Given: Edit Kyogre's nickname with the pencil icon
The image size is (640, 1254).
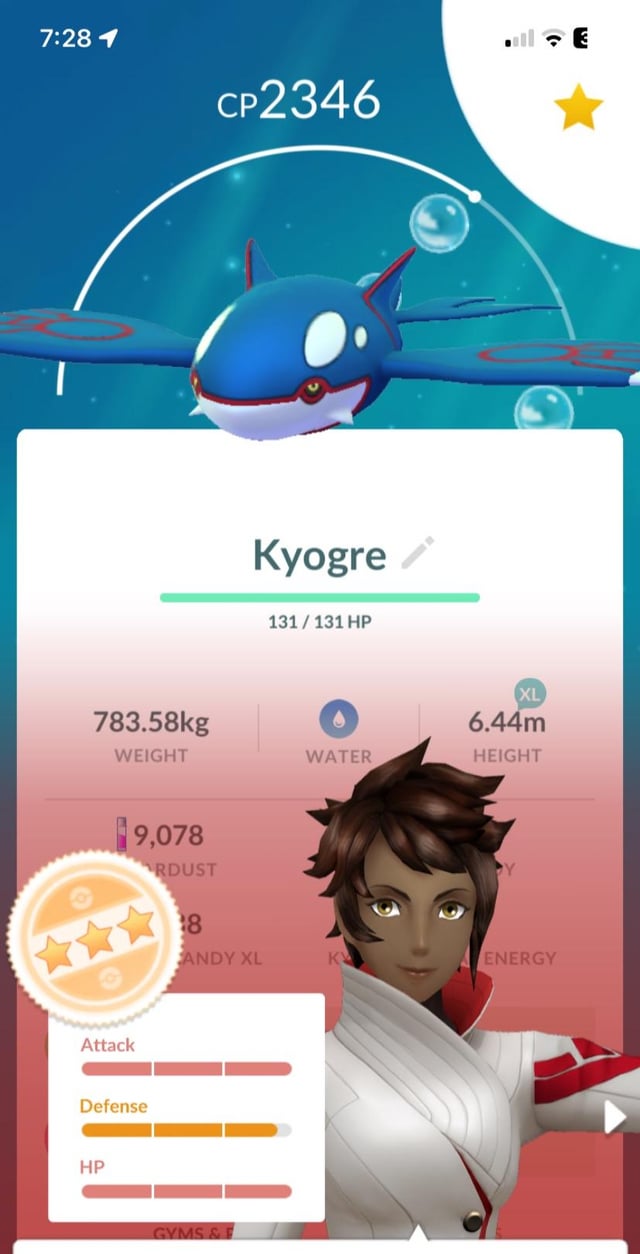Looking at the screenshot, I should (x=417, y=553).
